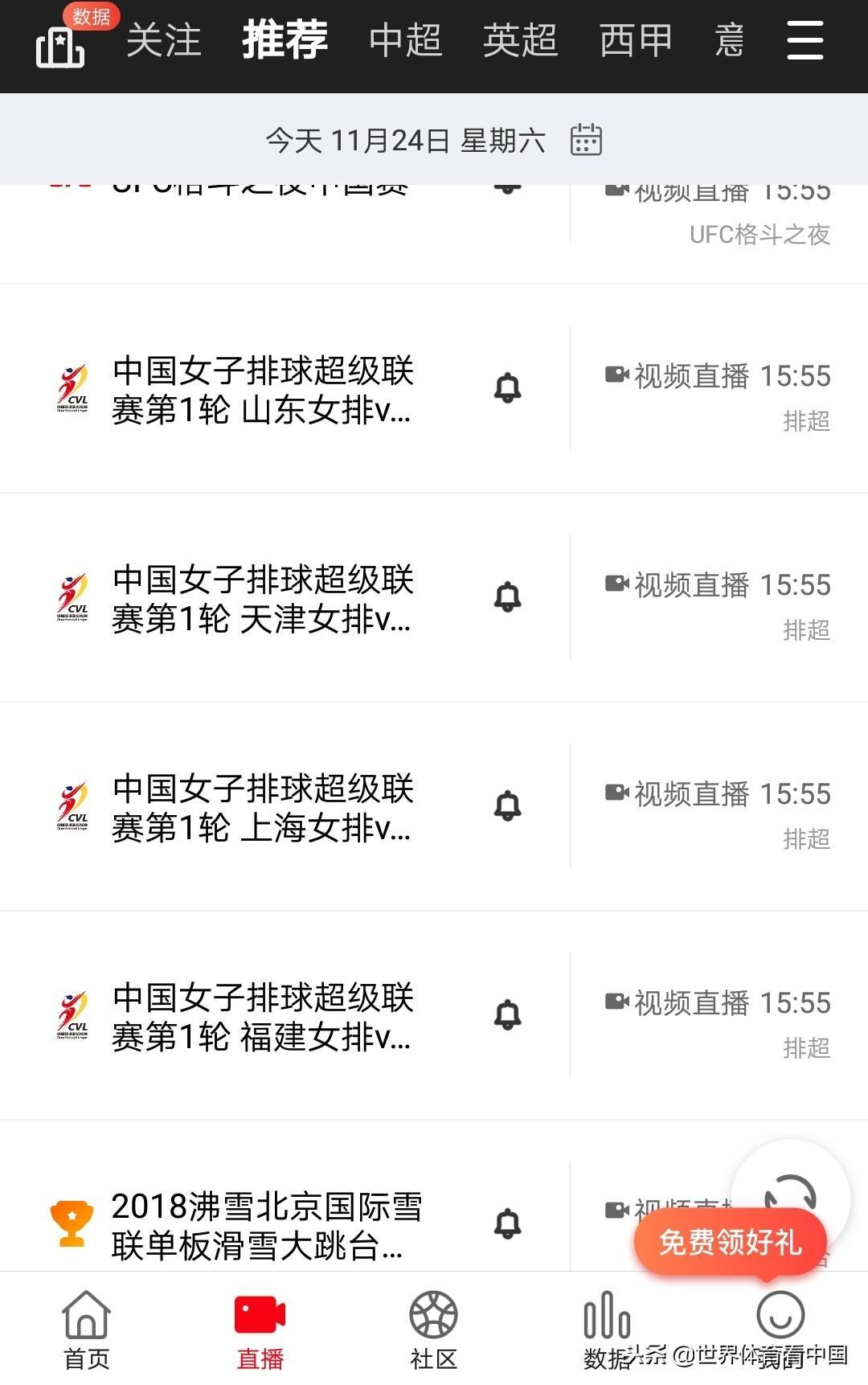Open the 山东女排 volleyball match
This screenshot has height=1385, width=868.
click(x=262, y=390)
